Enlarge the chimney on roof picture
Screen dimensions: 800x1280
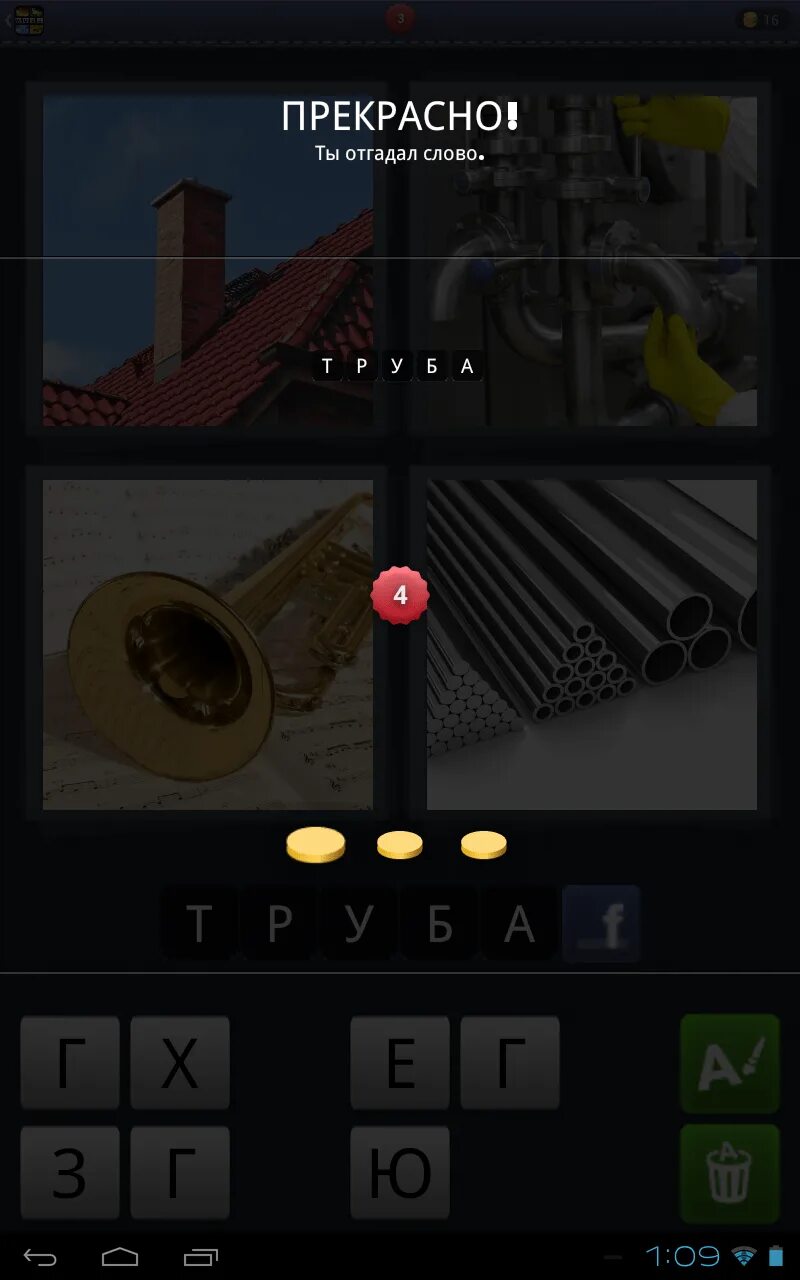click(x=208, y=261)
